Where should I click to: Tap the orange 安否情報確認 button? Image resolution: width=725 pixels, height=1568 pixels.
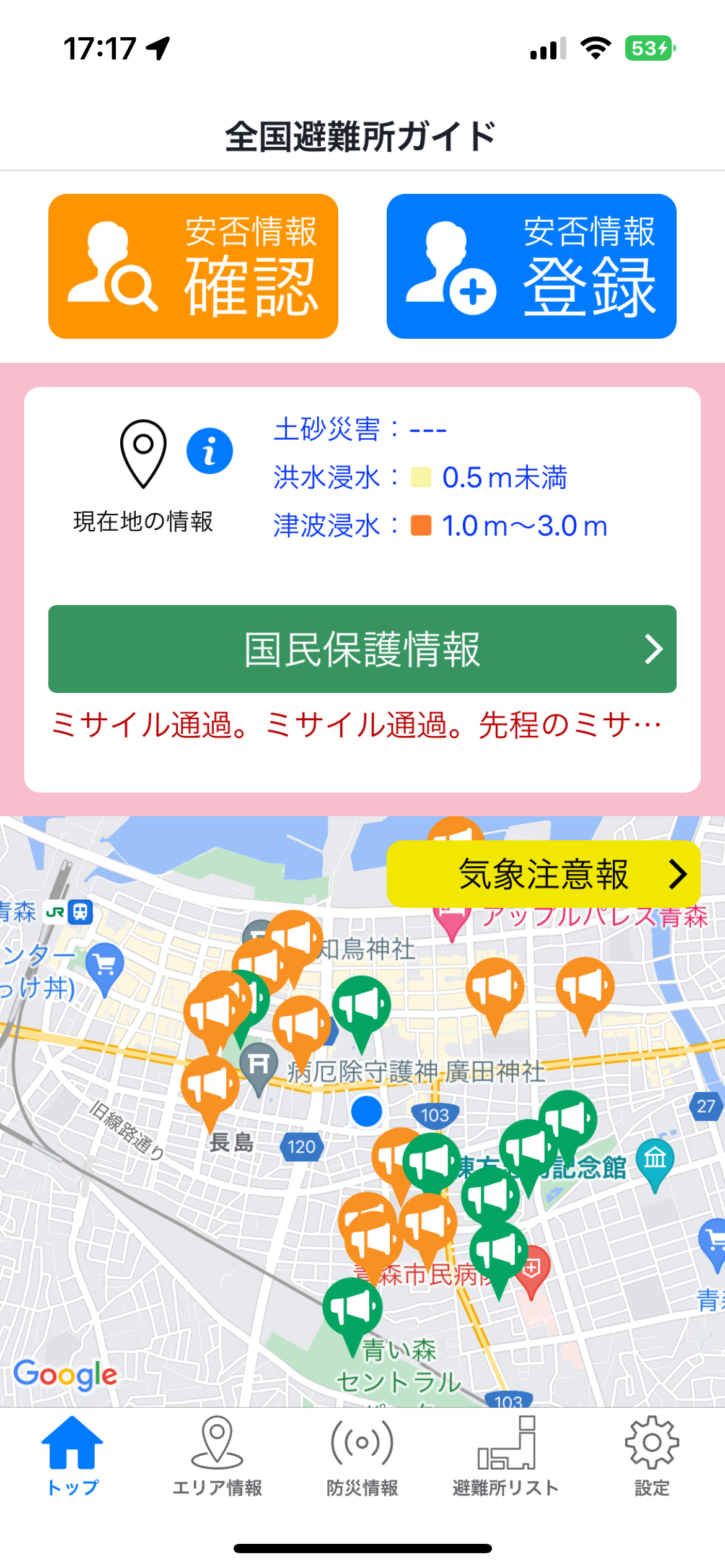(194, 266)
